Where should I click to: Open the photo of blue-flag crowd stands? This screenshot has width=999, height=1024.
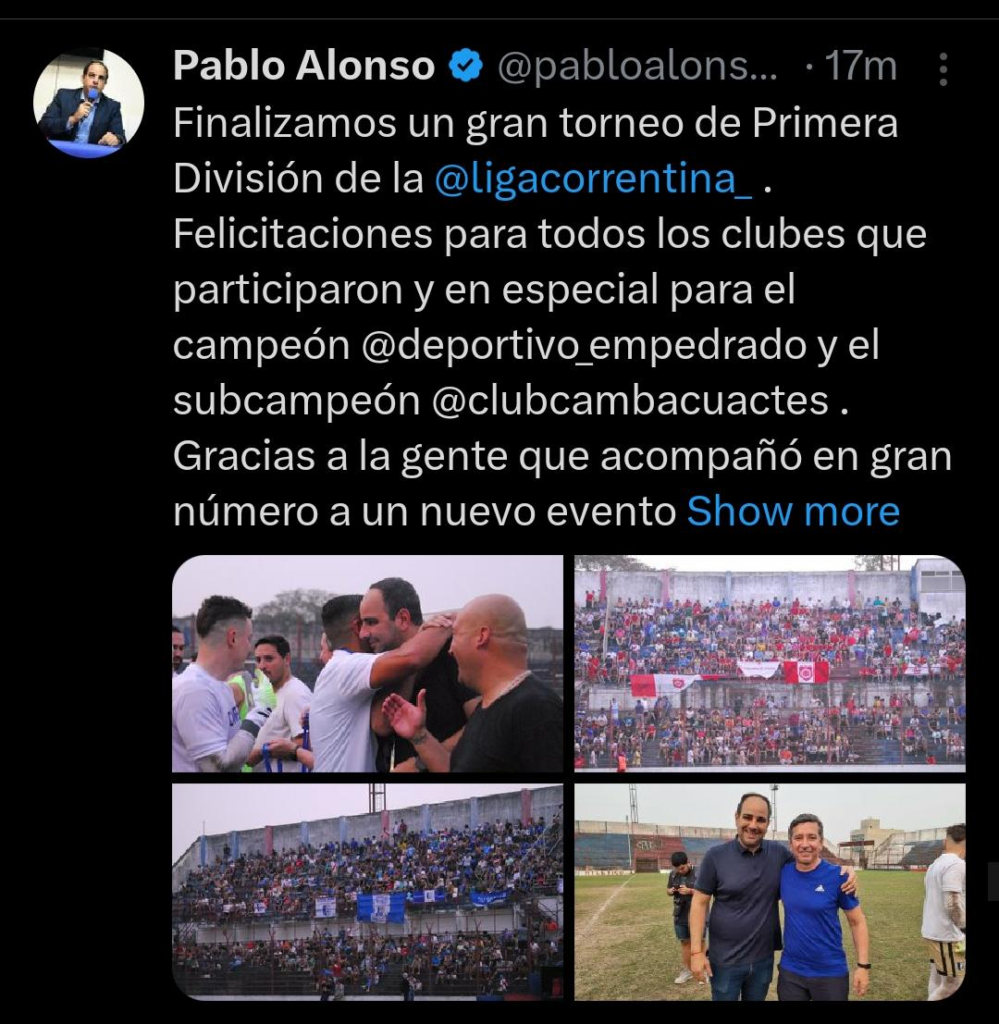(368, 892)
